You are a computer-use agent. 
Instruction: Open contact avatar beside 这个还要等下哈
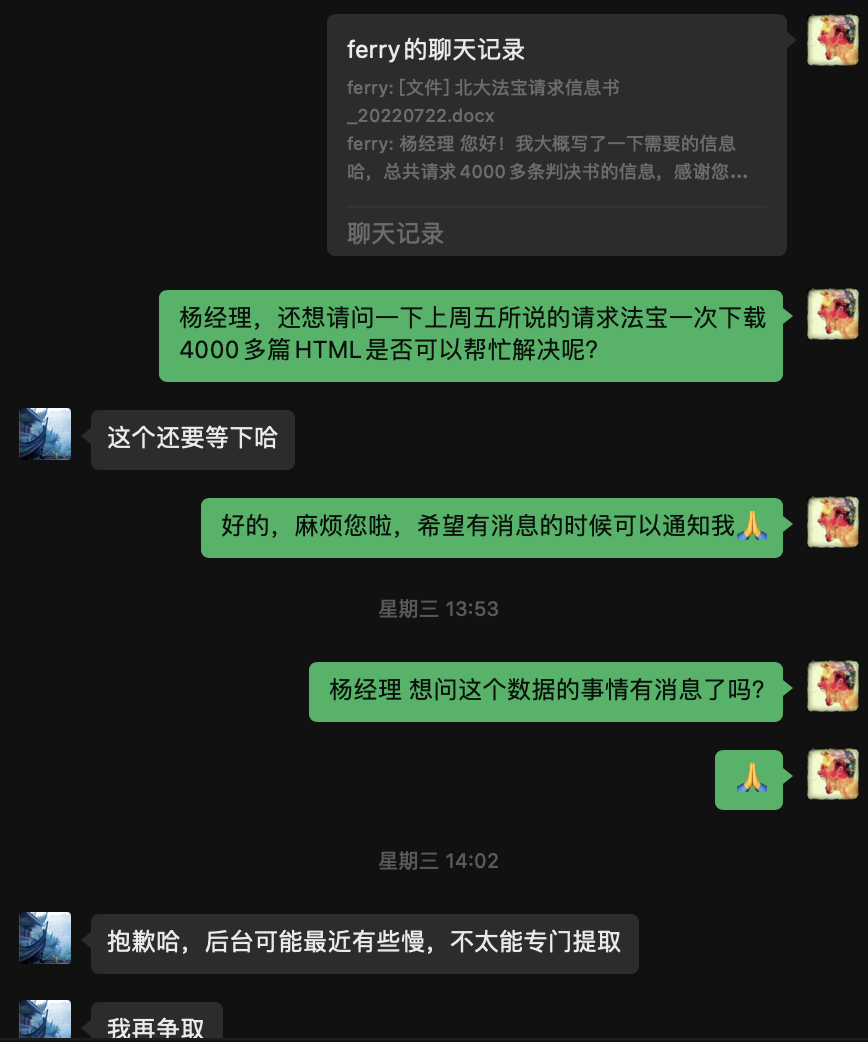click(45, 434)
